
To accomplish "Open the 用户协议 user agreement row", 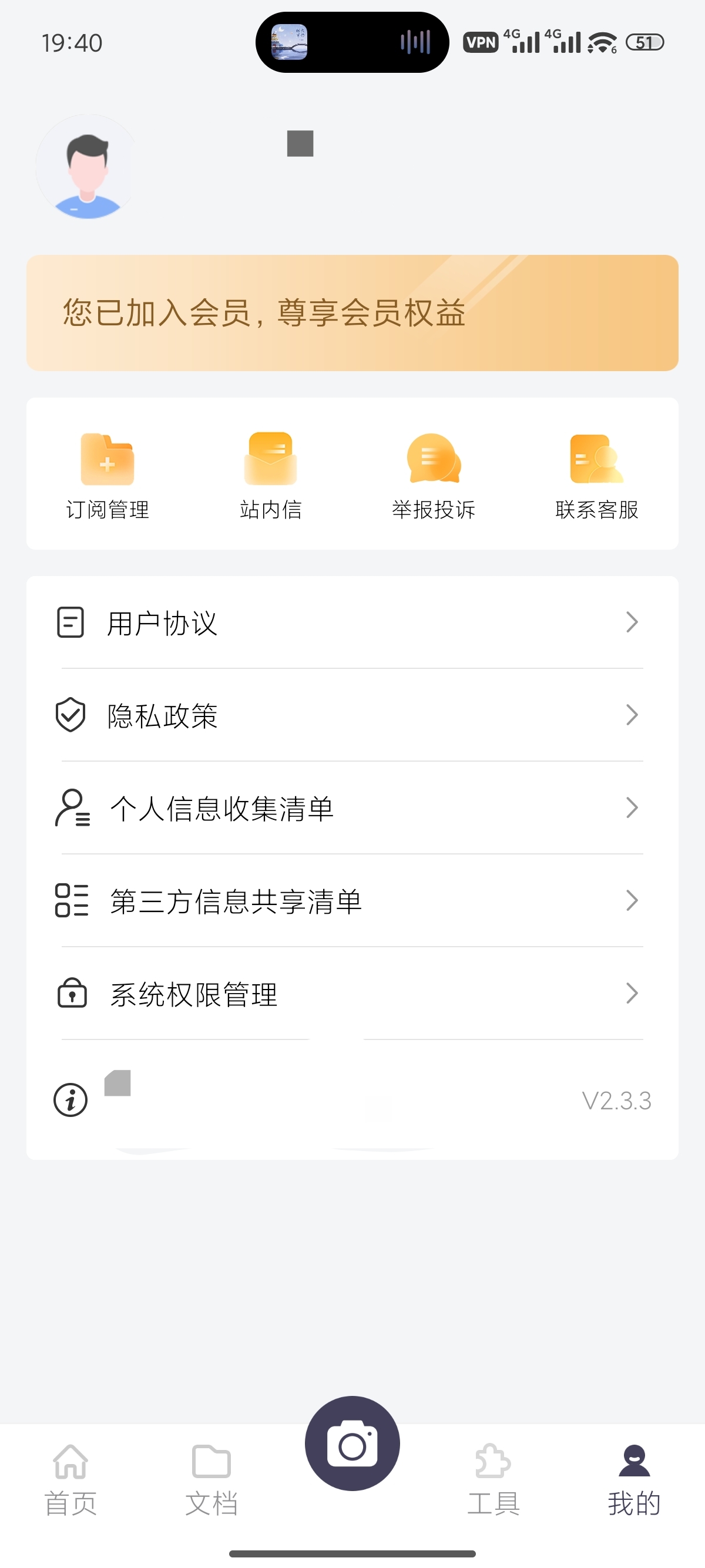I will click(x=352, y=623).
